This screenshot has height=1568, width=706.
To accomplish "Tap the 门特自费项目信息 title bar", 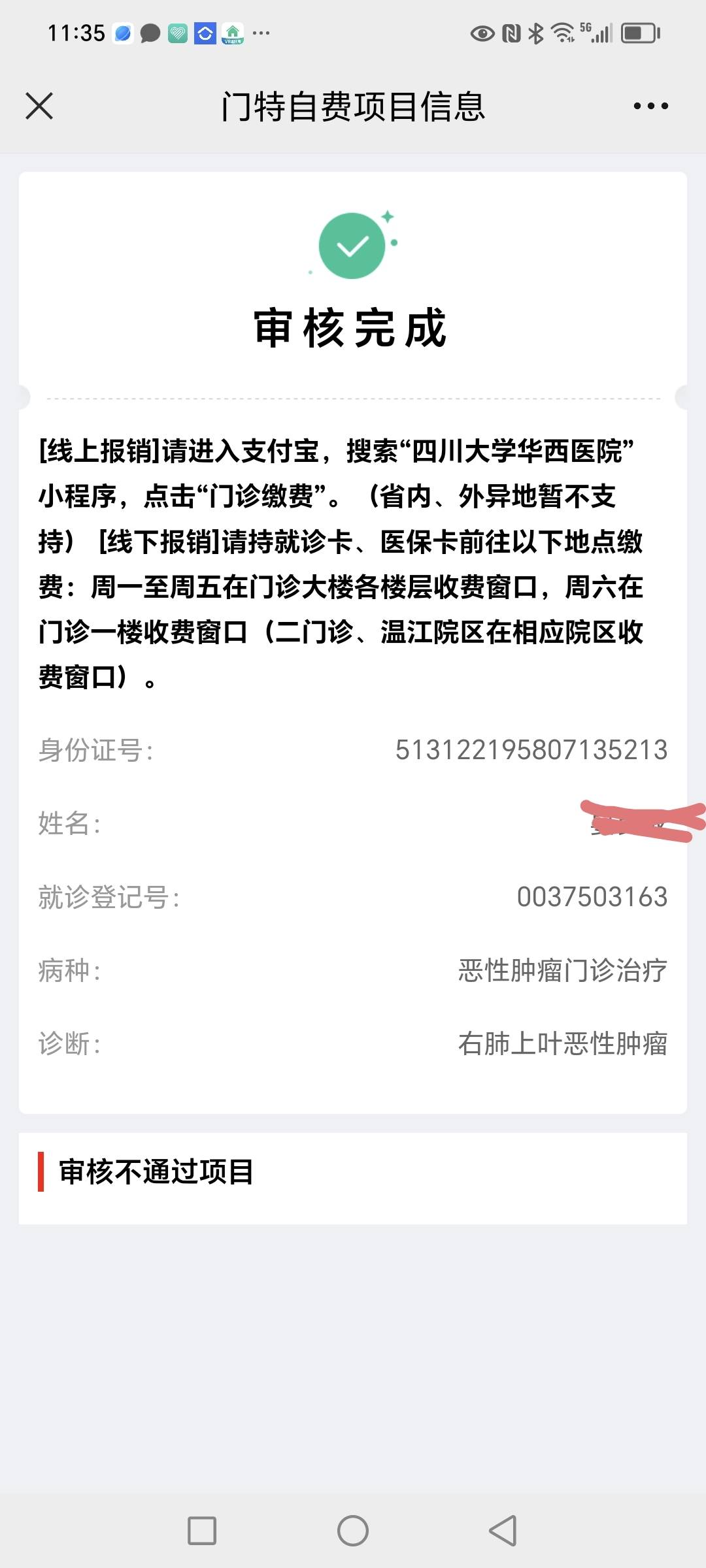I will [353, 107].
